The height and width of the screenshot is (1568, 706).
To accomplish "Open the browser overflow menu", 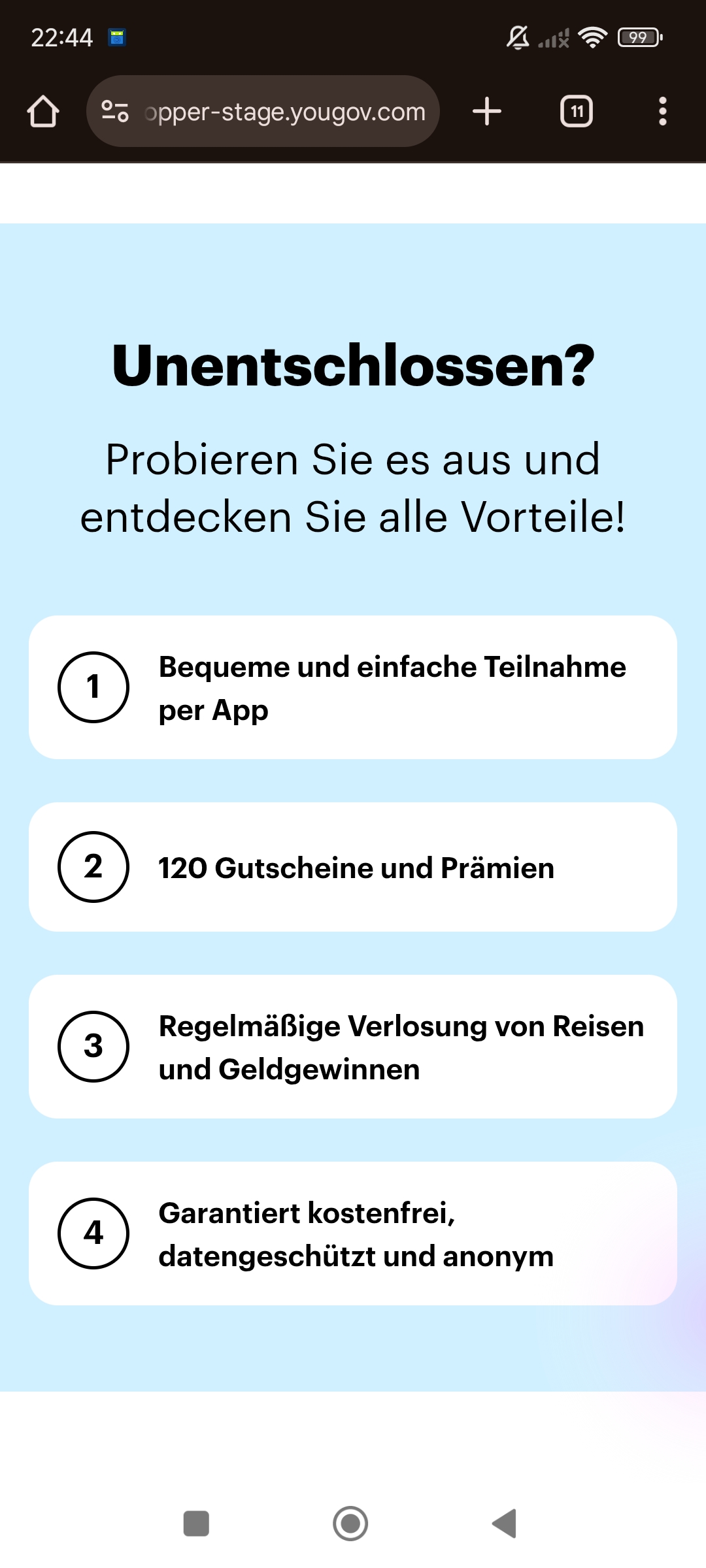I will pyautogui.click(x=662, y=111).
